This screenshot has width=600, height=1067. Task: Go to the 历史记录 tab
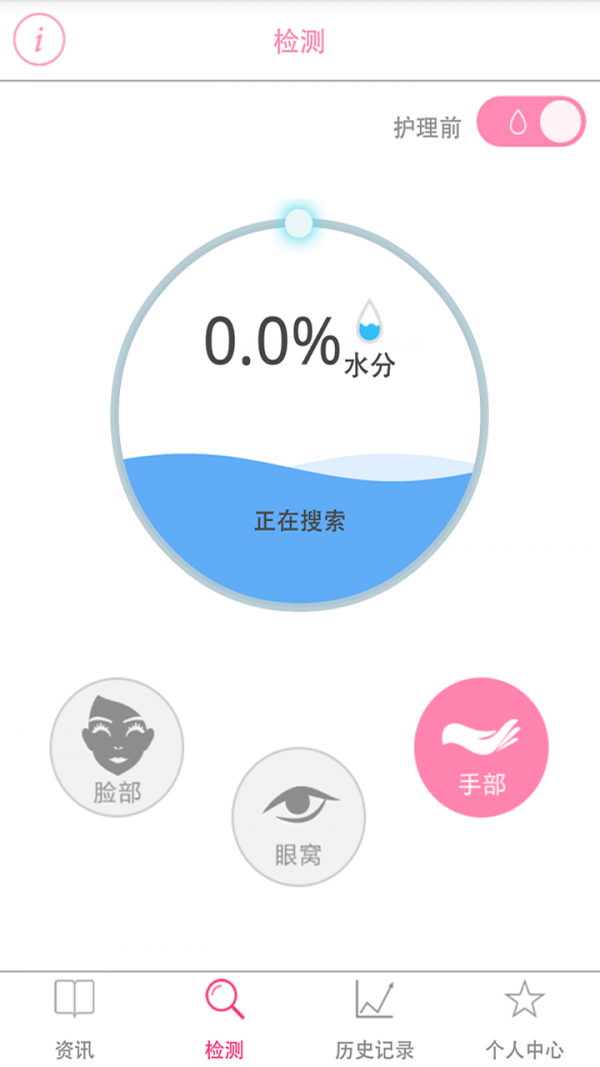coord(374,1019)
